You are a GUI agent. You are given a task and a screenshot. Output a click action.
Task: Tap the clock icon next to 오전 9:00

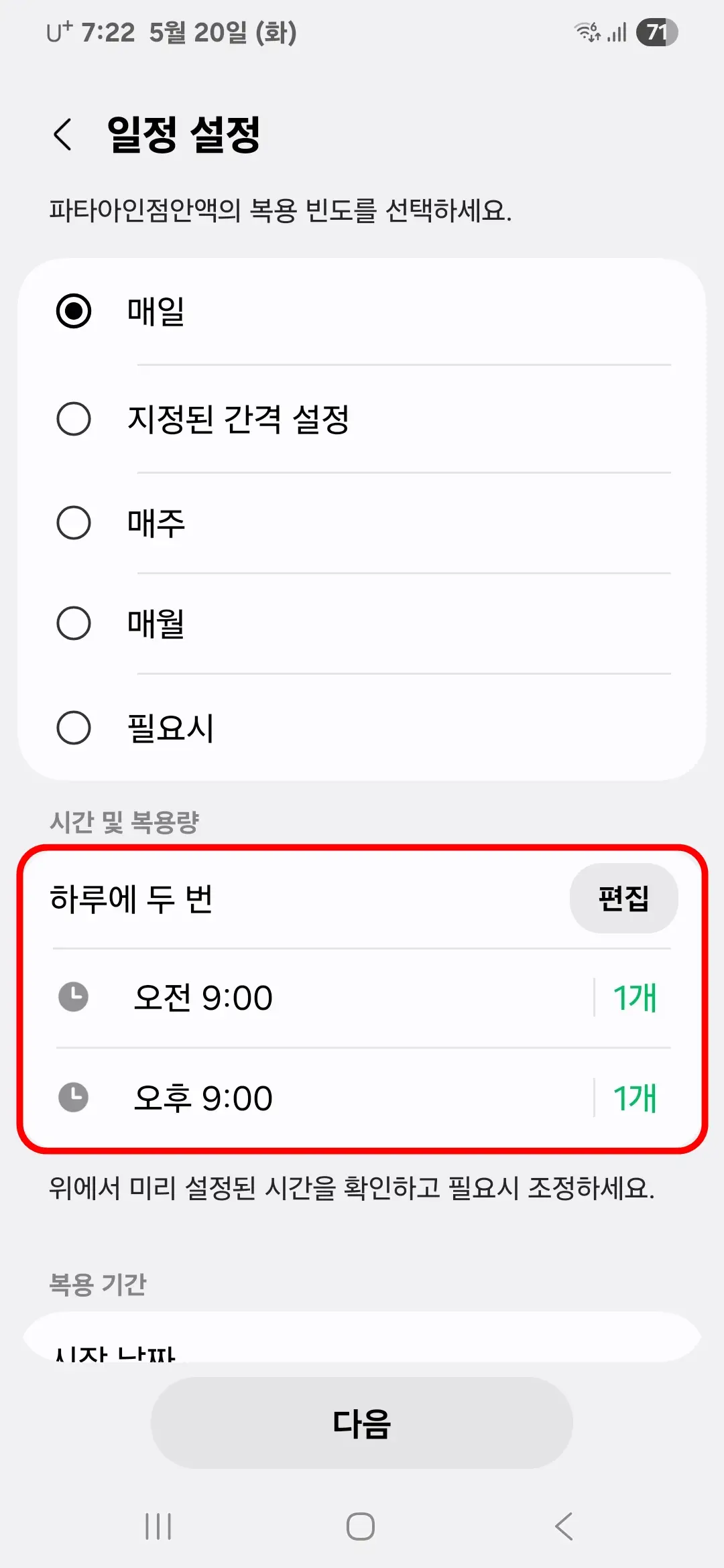coord(74,996)
